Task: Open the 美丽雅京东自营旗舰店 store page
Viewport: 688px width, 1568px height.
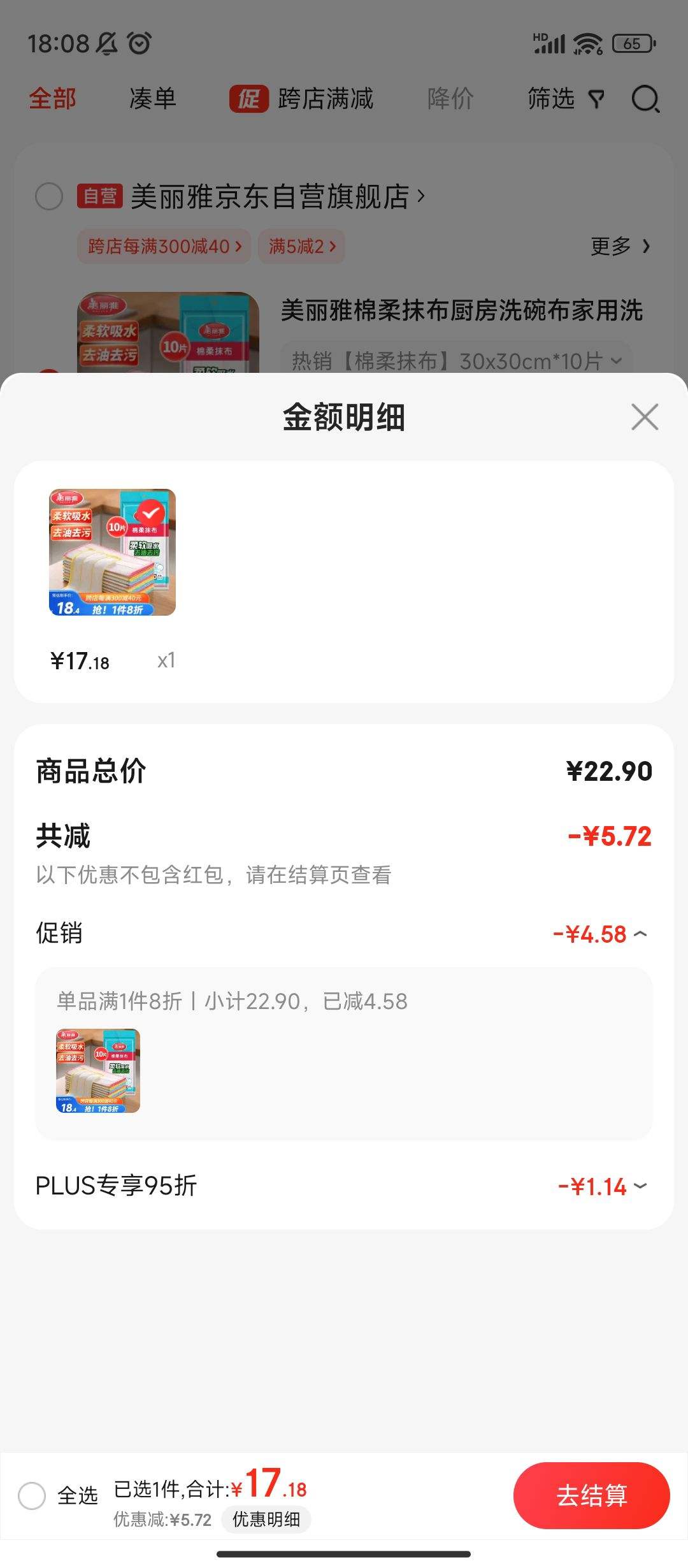Action: click(x=277, y=196)
